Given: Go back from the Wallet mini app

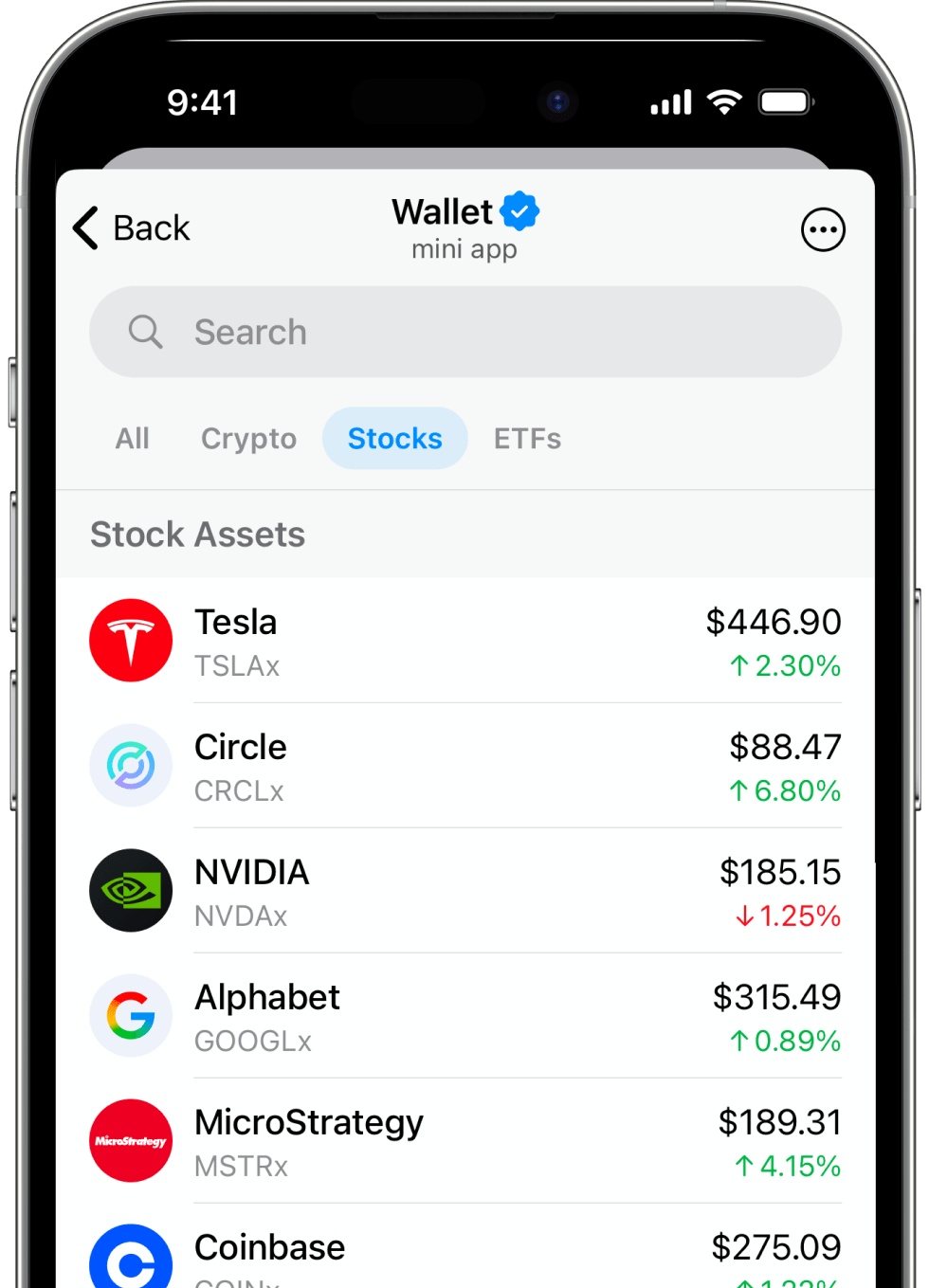Looking at the screenshot, I should (132, 228).
